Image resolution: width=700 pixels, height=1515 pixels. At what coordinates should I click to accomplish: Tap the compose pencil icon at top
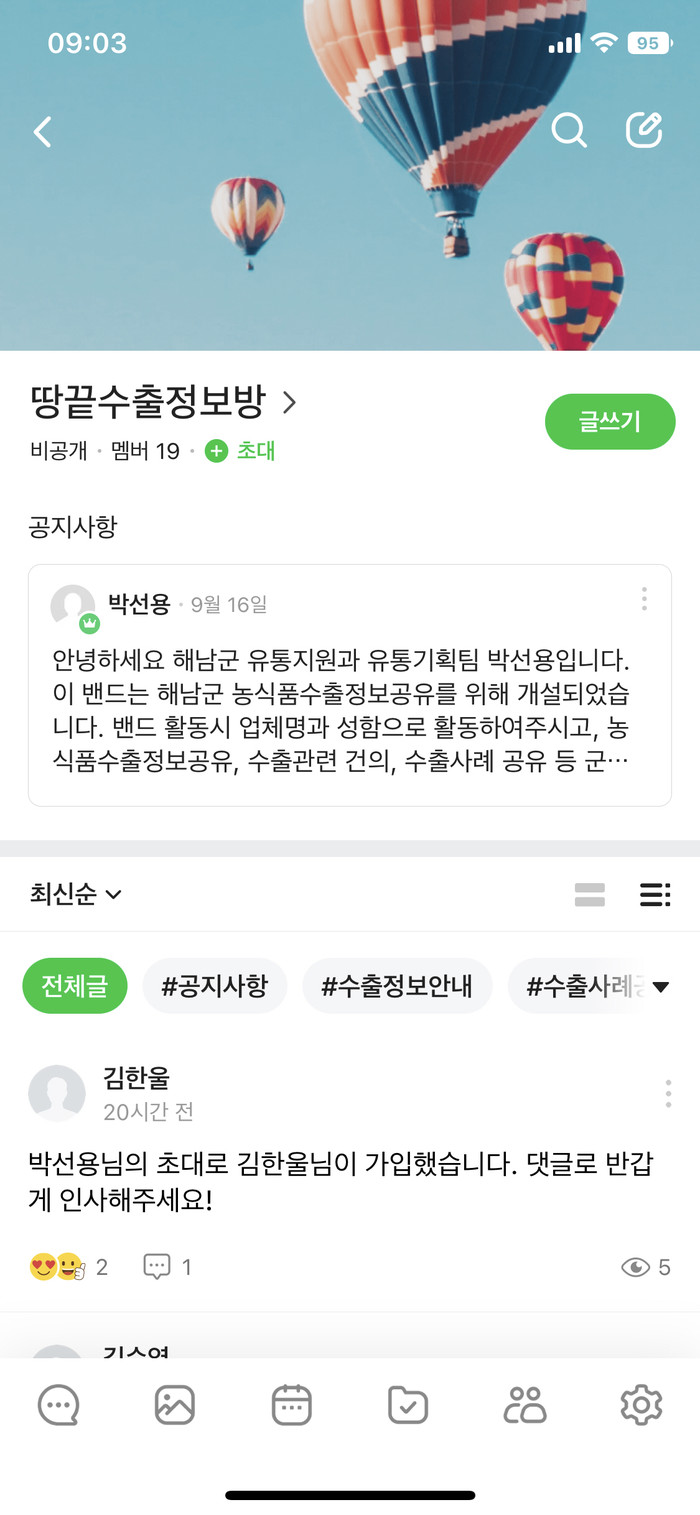pos(644,130)
